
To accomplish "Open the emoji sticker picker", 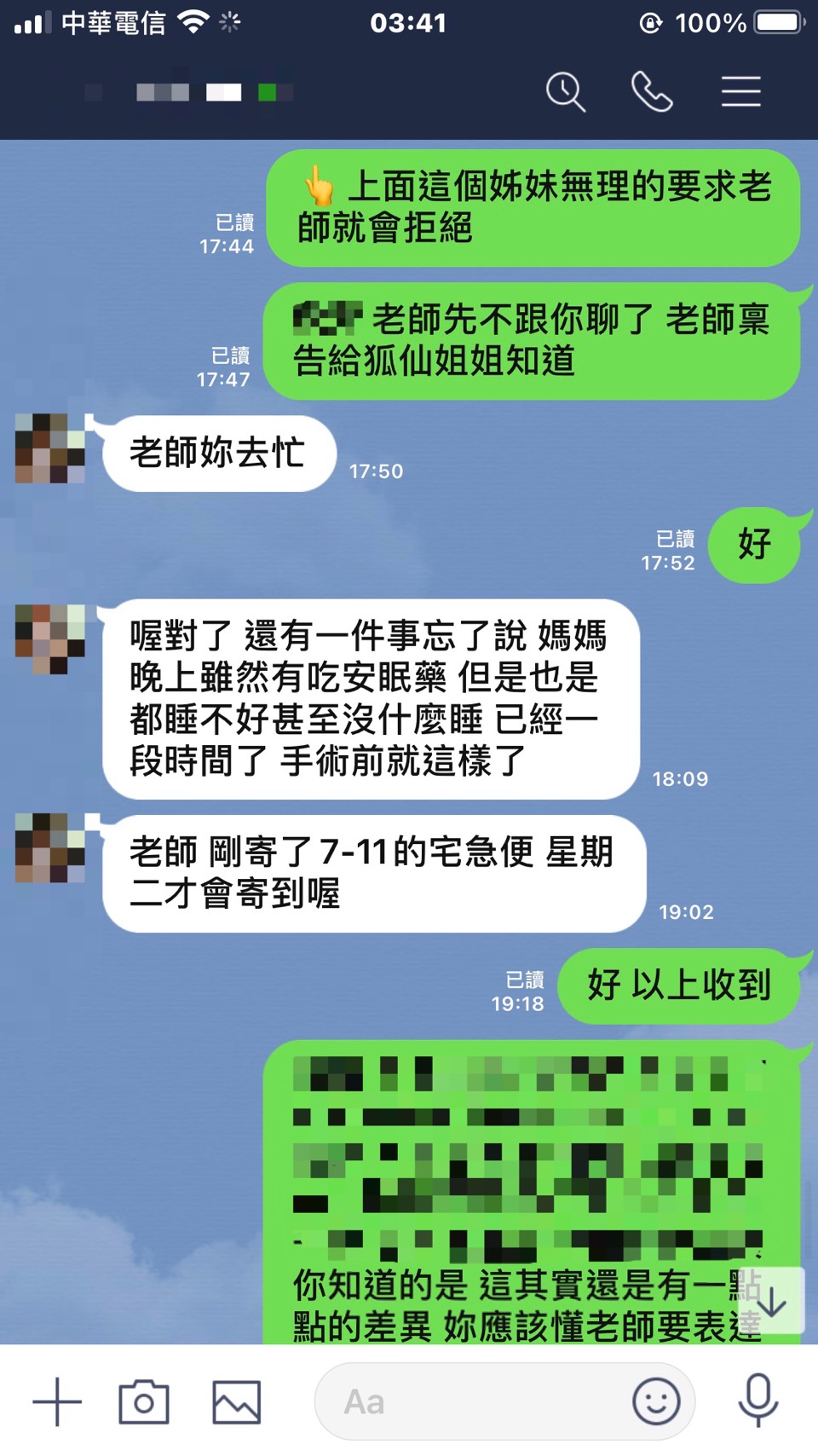I will [x=656, y=1401].
